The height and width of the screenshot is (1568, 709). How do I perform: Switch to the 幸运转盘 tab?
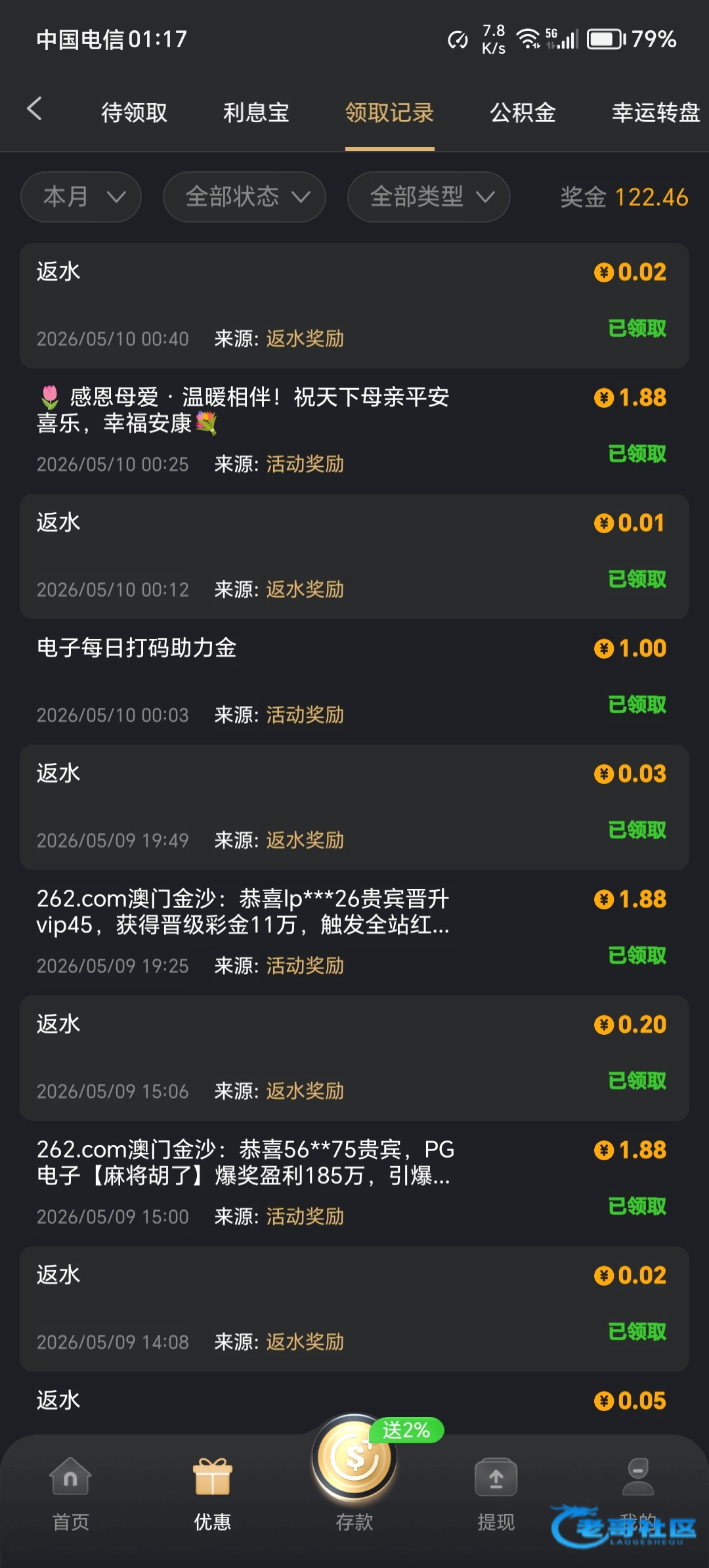click(656, 112)
